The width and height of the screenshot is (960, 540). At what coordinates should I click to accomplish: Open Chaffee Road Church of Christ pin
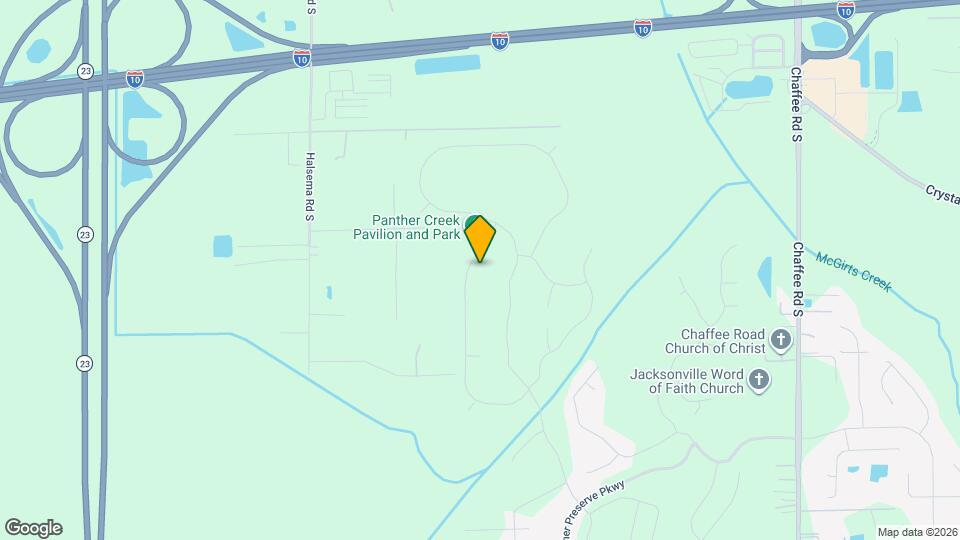point(781,342)
